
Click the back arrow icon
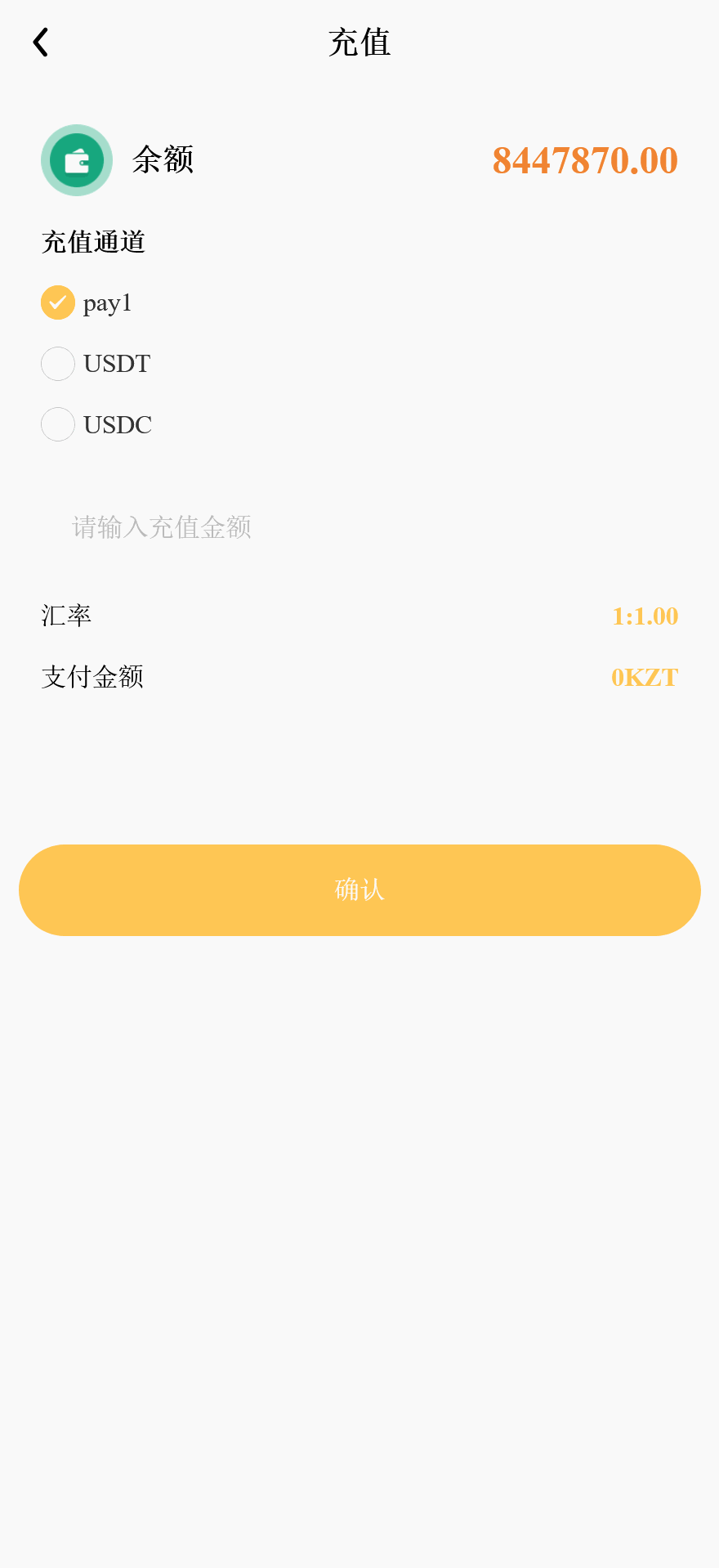coord(40,41)
